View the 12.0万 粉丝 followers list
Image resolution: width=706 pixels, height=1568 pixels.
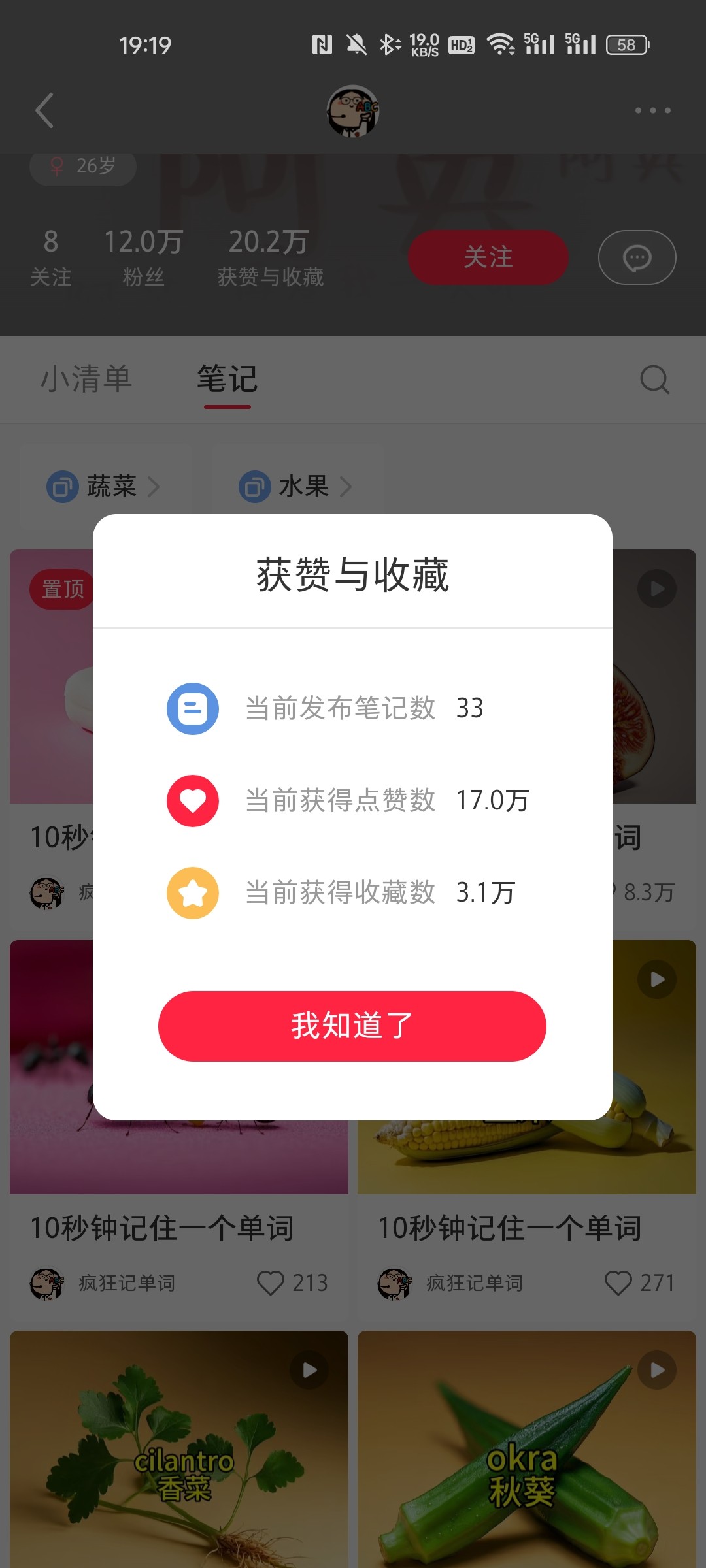click(143, 257)
